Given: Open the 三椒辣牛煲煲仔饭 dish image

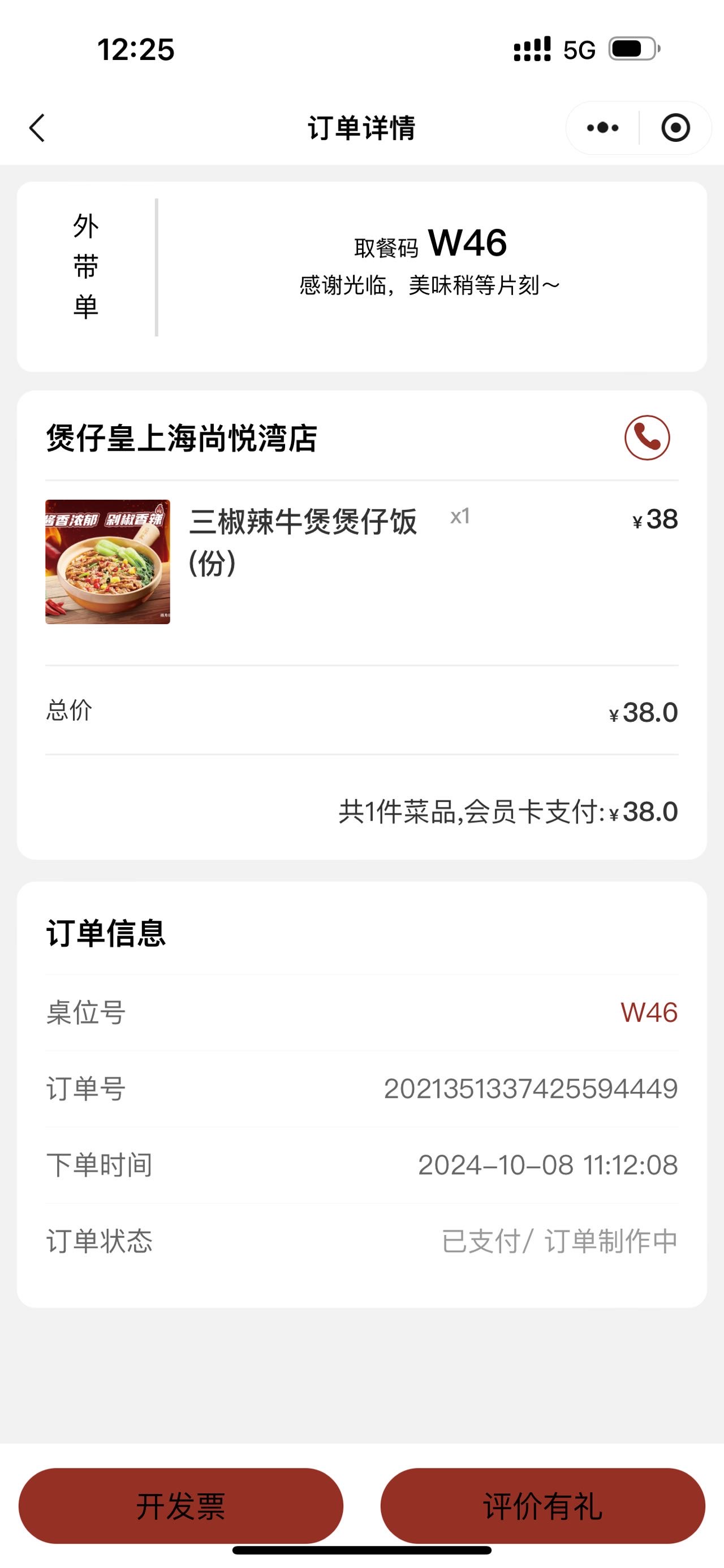Looking at the screenshot, I should click(x=108, y=562).
